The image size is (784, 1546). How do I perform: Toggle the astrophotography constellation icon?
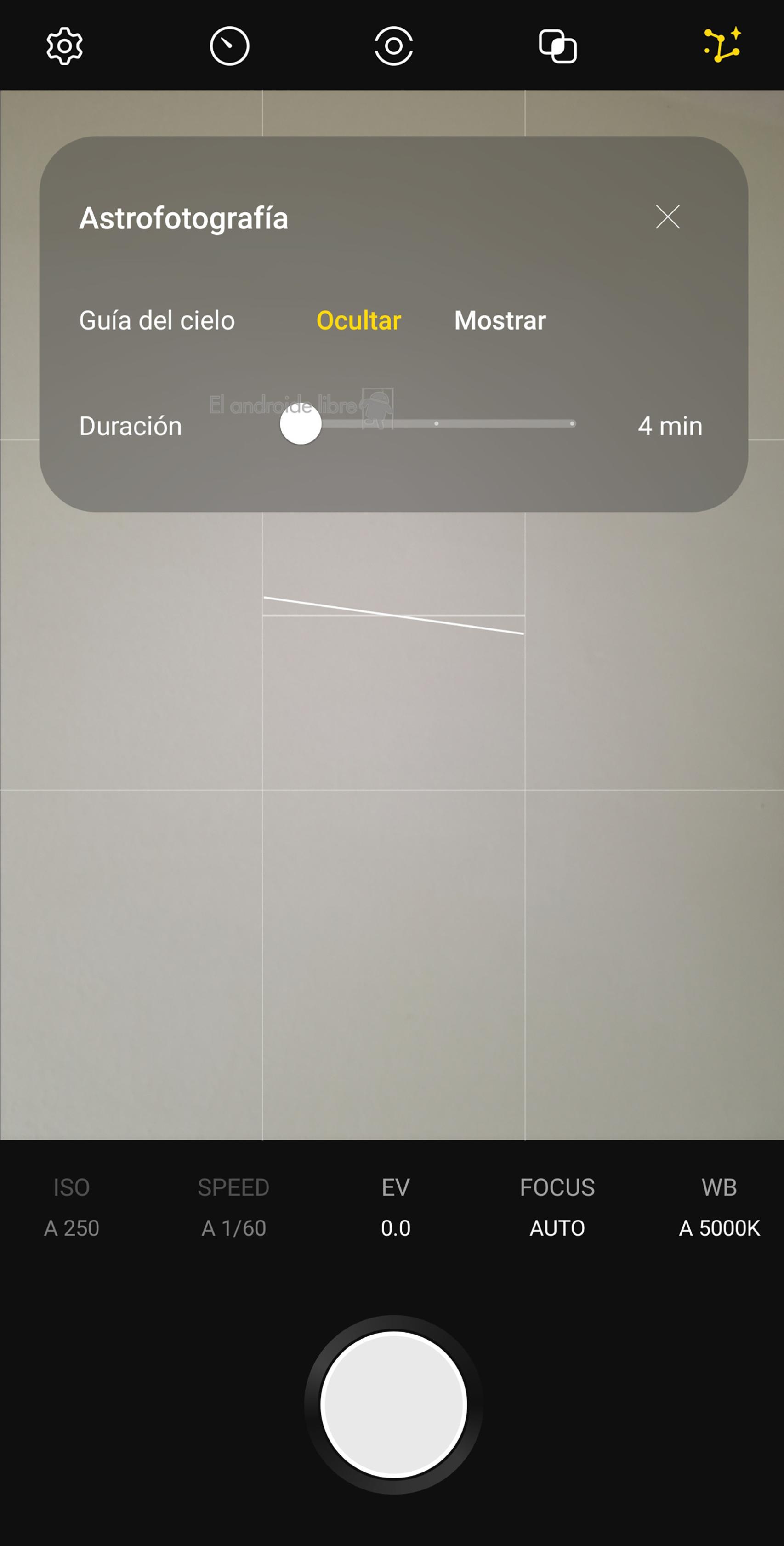coord(722,46)
